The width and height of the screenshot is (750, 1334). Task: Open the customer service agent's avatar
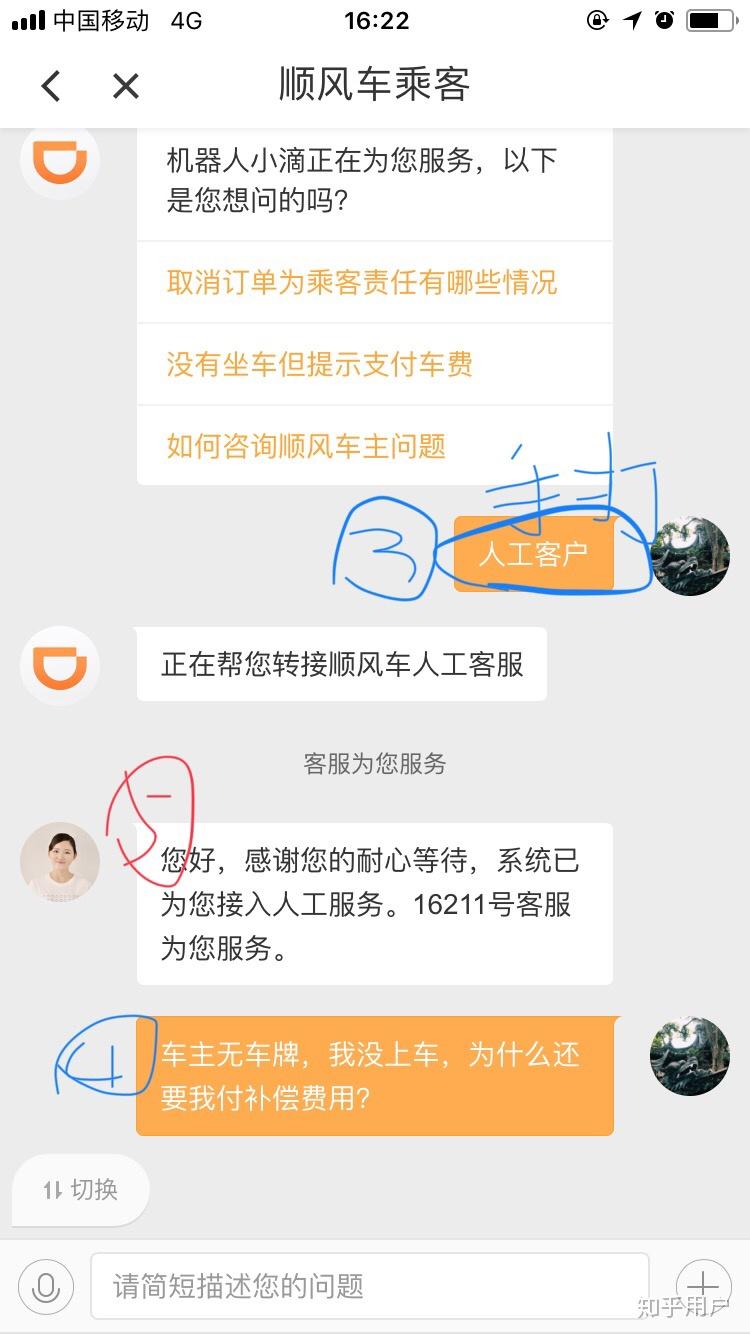point(61,861)
